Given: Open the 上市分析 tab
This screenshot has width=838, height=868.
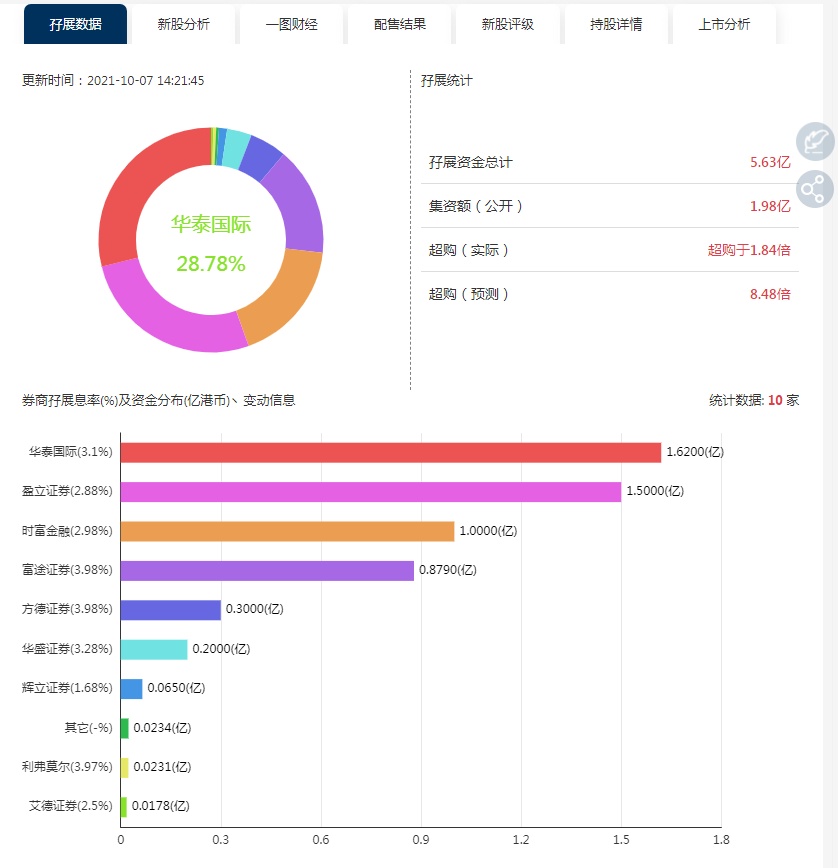Looking at the screenshot, I should (x=724, y=24).
